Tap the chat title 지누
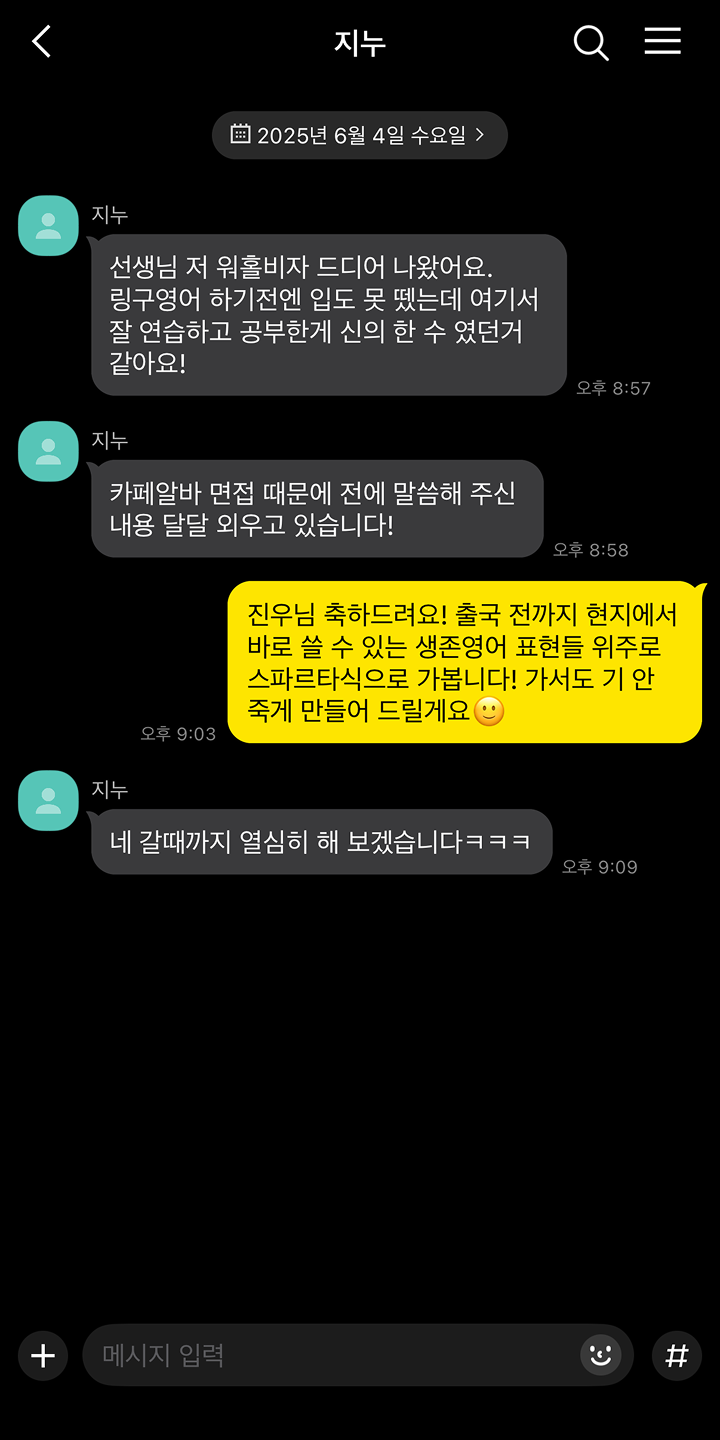720x1440 pixels. point(359,42)
